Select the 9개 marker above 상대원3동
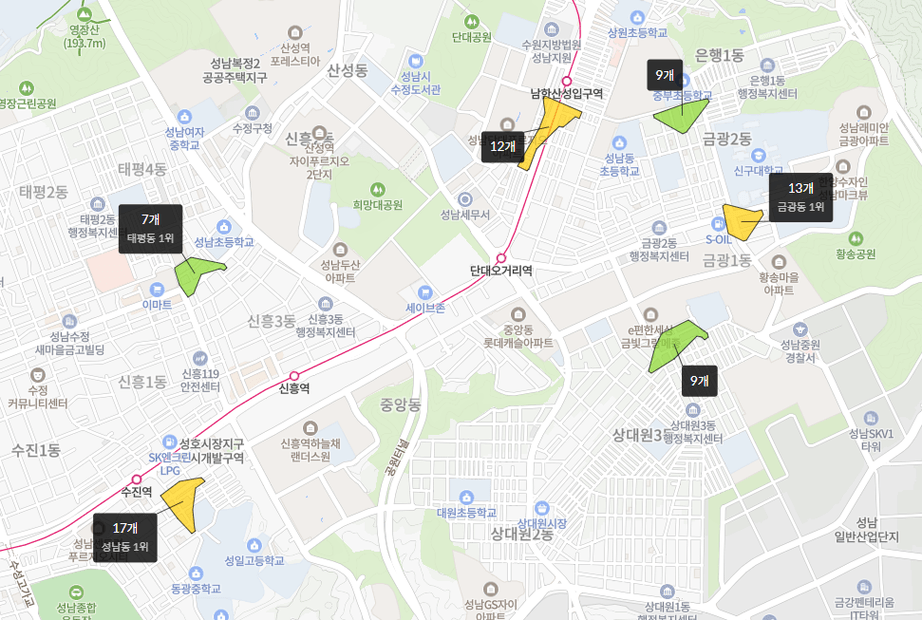 click(700, 380)
